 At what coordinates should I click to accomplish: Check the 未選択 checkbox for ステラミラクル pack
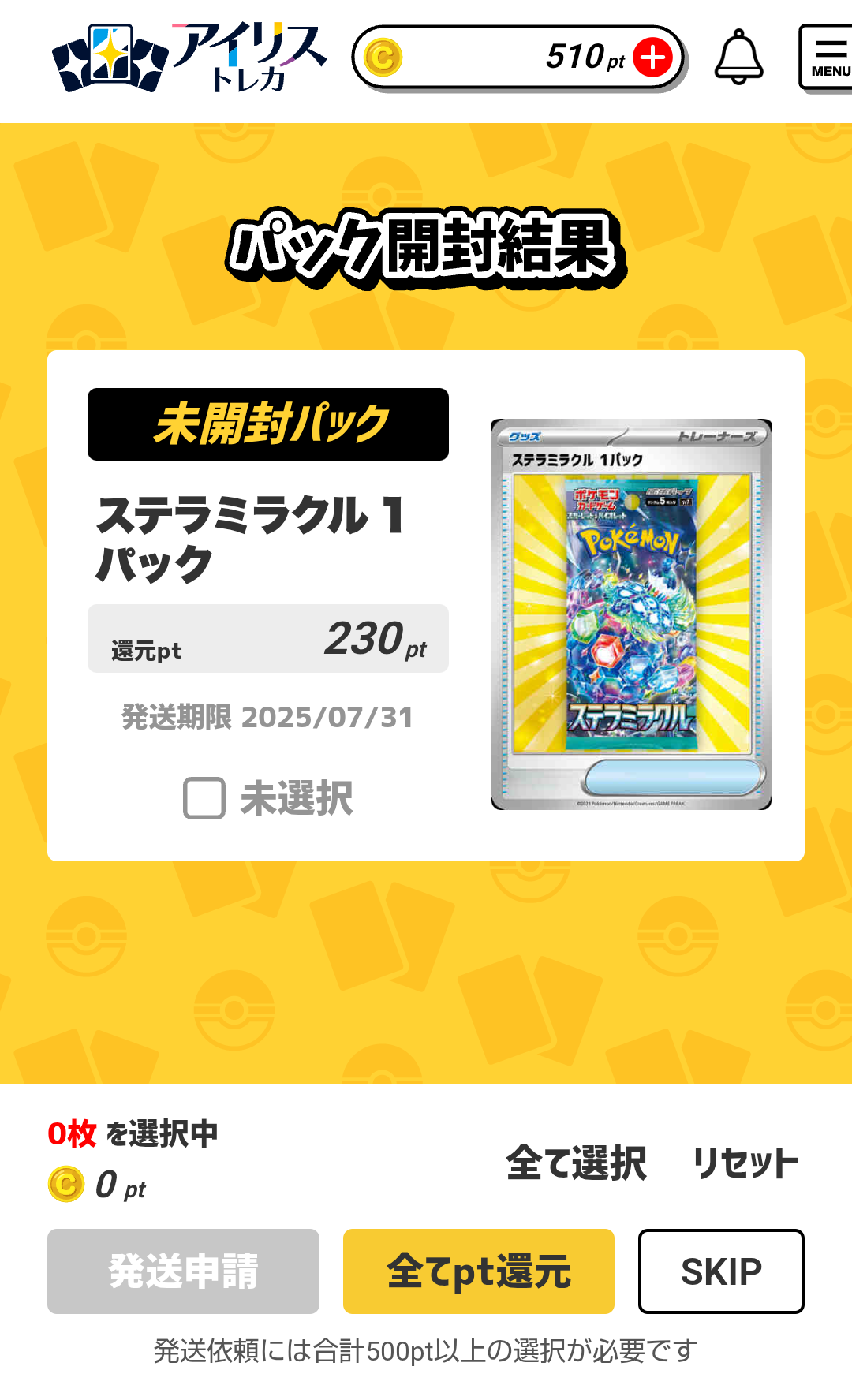[x=205, y=798]
